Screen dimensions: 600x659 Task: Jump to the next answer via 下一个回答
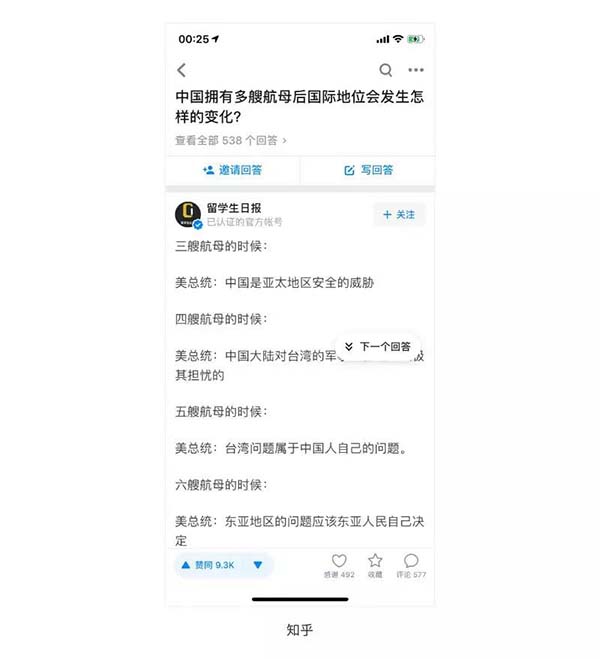click(376, 346)
